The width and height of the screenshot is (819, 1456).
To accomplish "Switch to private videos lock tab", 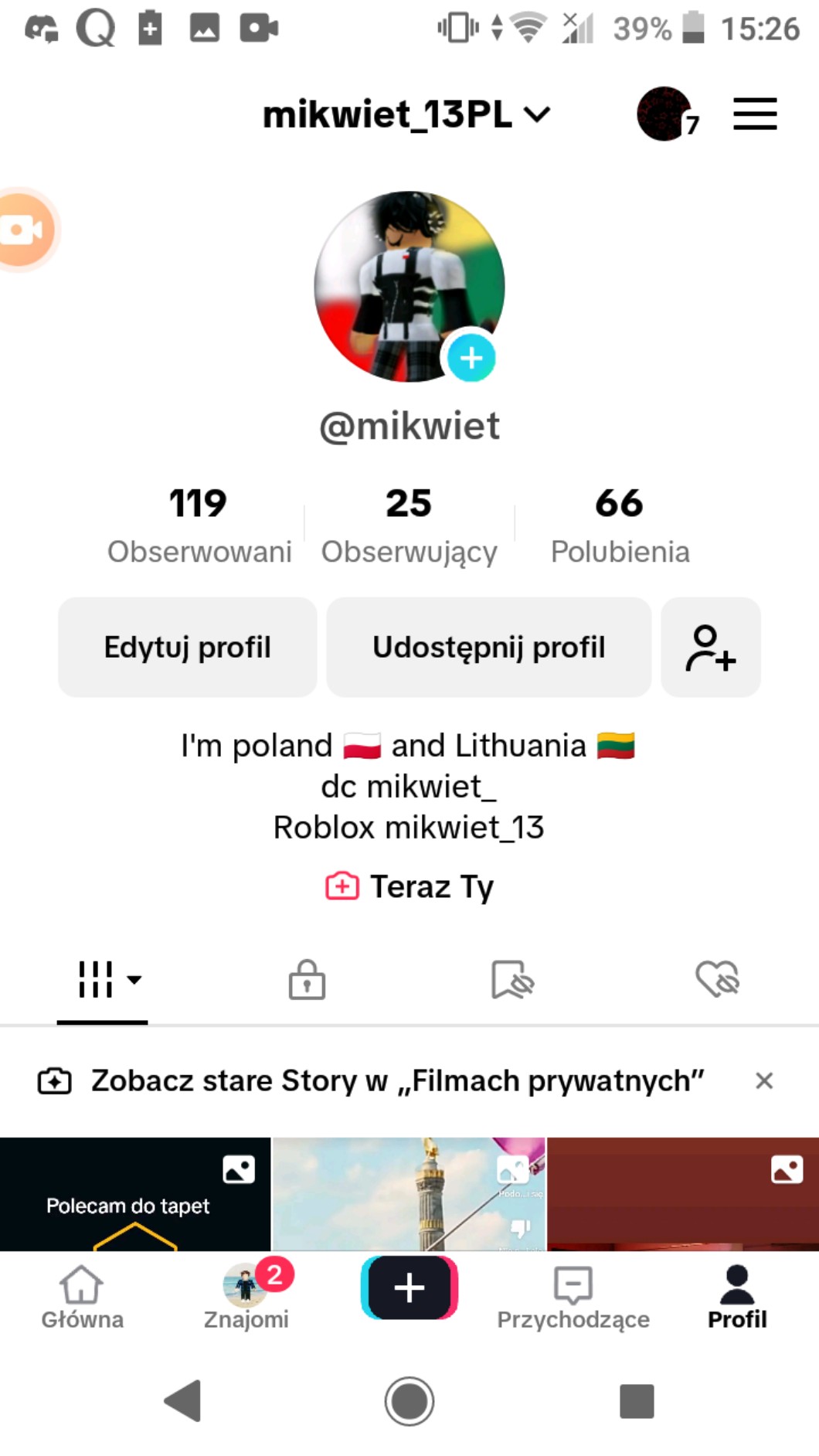I will point(307,980).
